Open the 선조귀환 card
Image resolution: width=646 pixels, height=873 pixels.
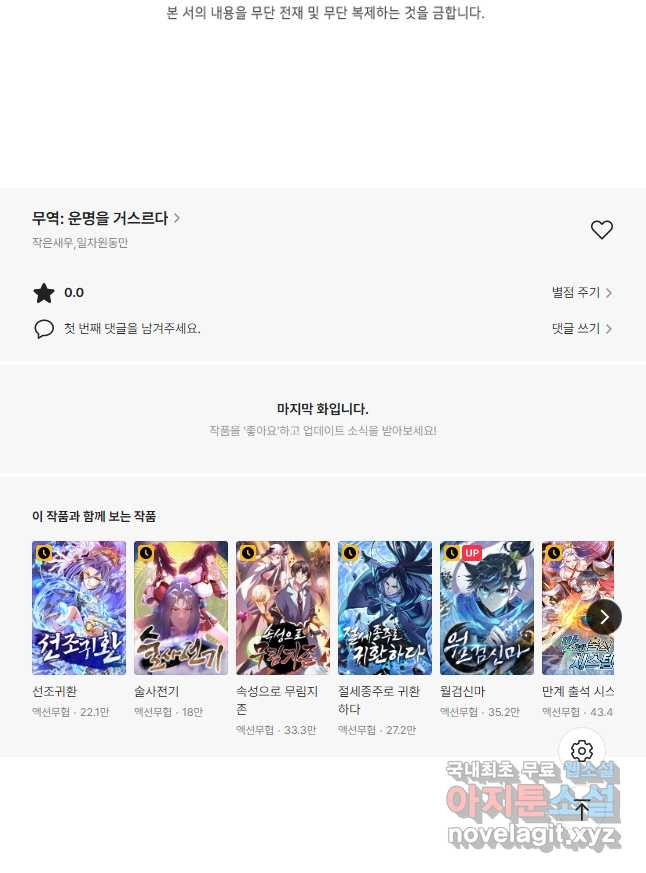pyautogui.click(x=79, y=608)
